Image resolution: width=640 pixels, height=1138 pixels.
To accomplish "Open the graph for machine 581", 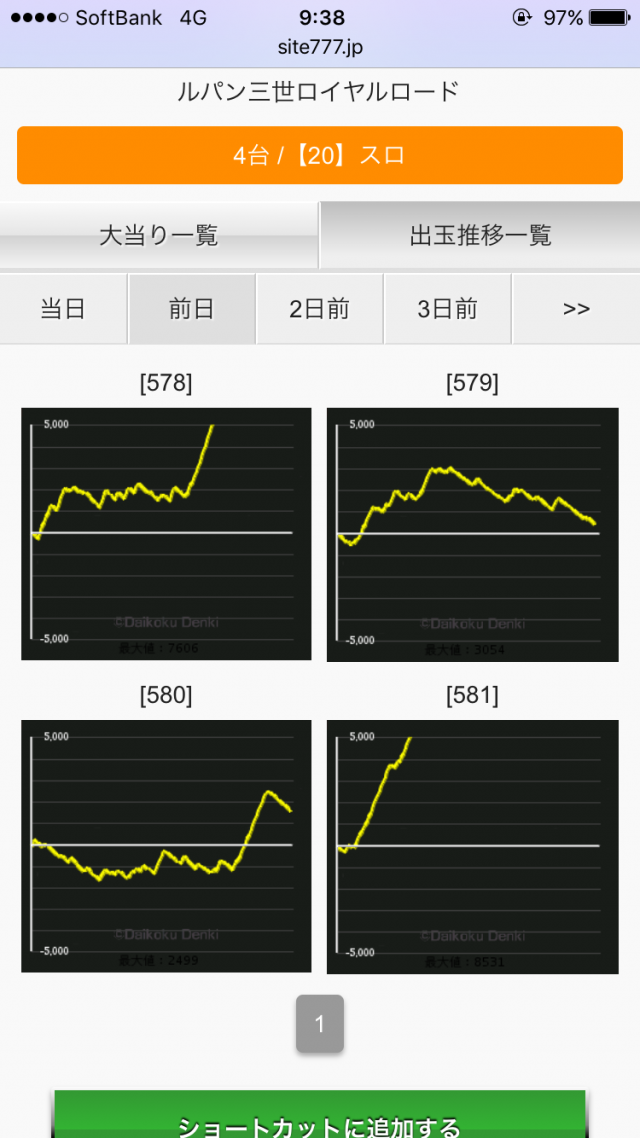I will pyautogui.click(x=472, y=846).
